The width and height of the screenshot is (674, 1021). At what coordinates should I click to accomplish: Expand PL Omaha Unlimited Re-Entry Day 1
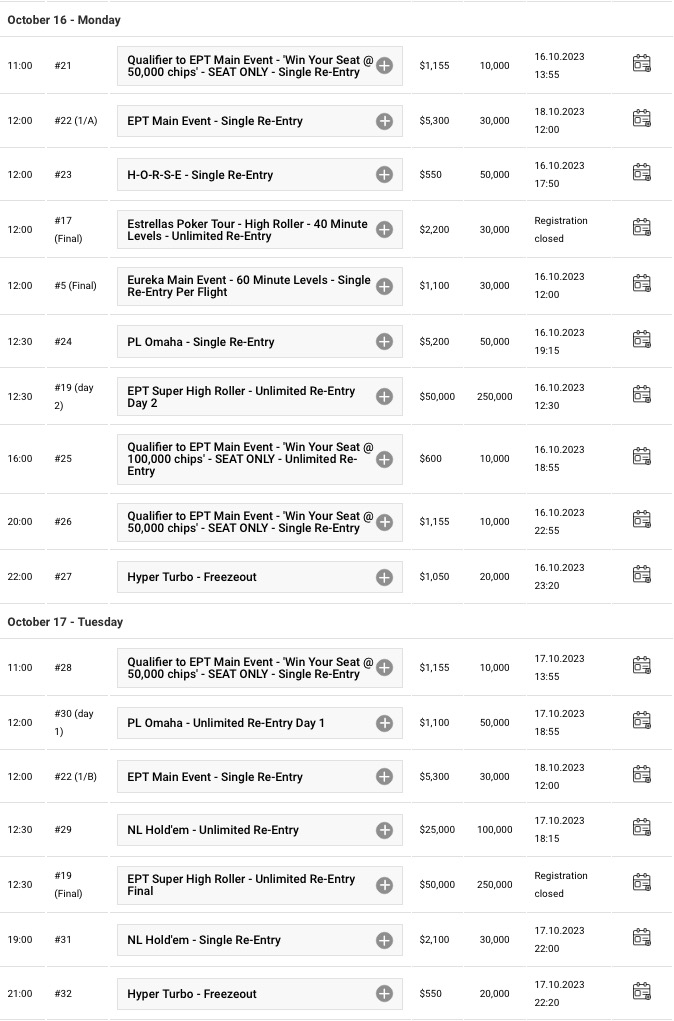384,723
